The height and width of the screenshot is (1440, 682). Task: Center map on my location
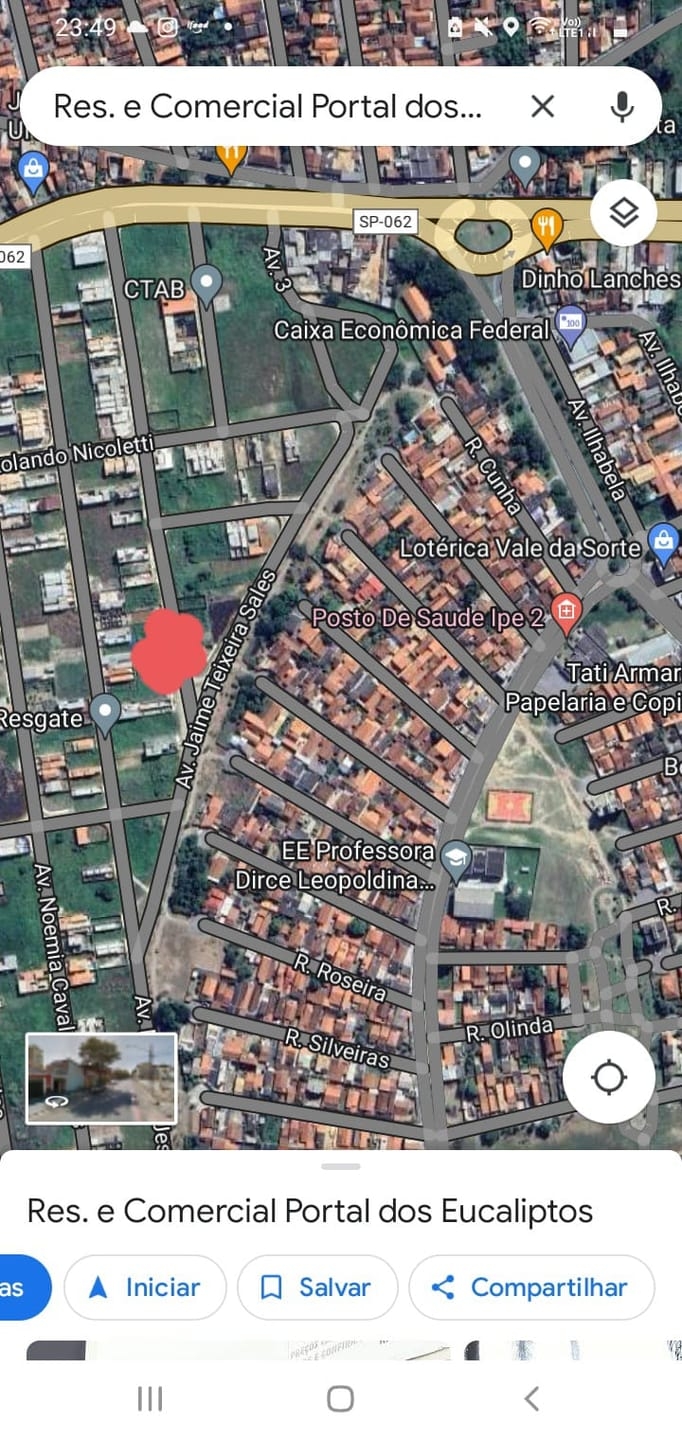(608, 1077)
